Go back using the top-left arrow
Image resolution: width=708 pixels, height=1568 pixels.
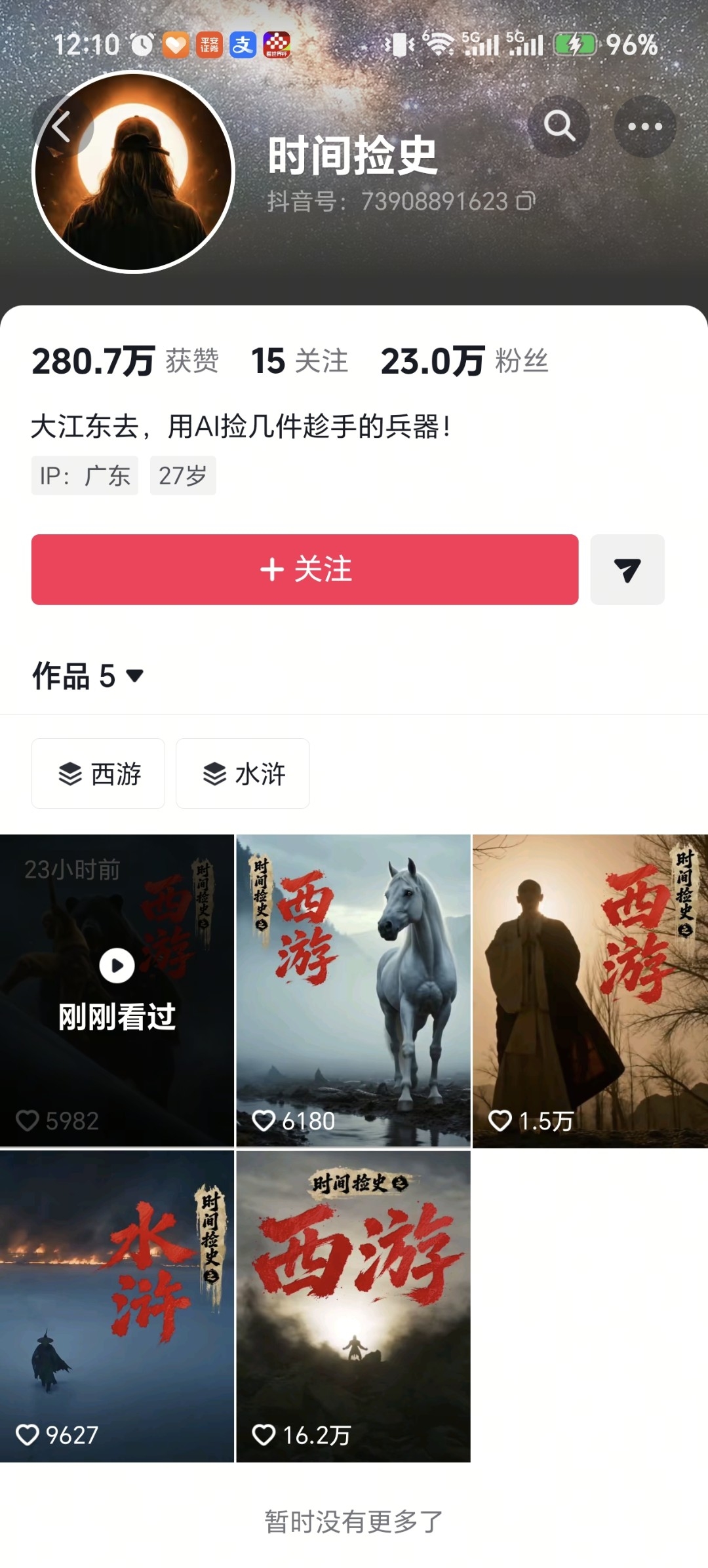click(61, 126)
